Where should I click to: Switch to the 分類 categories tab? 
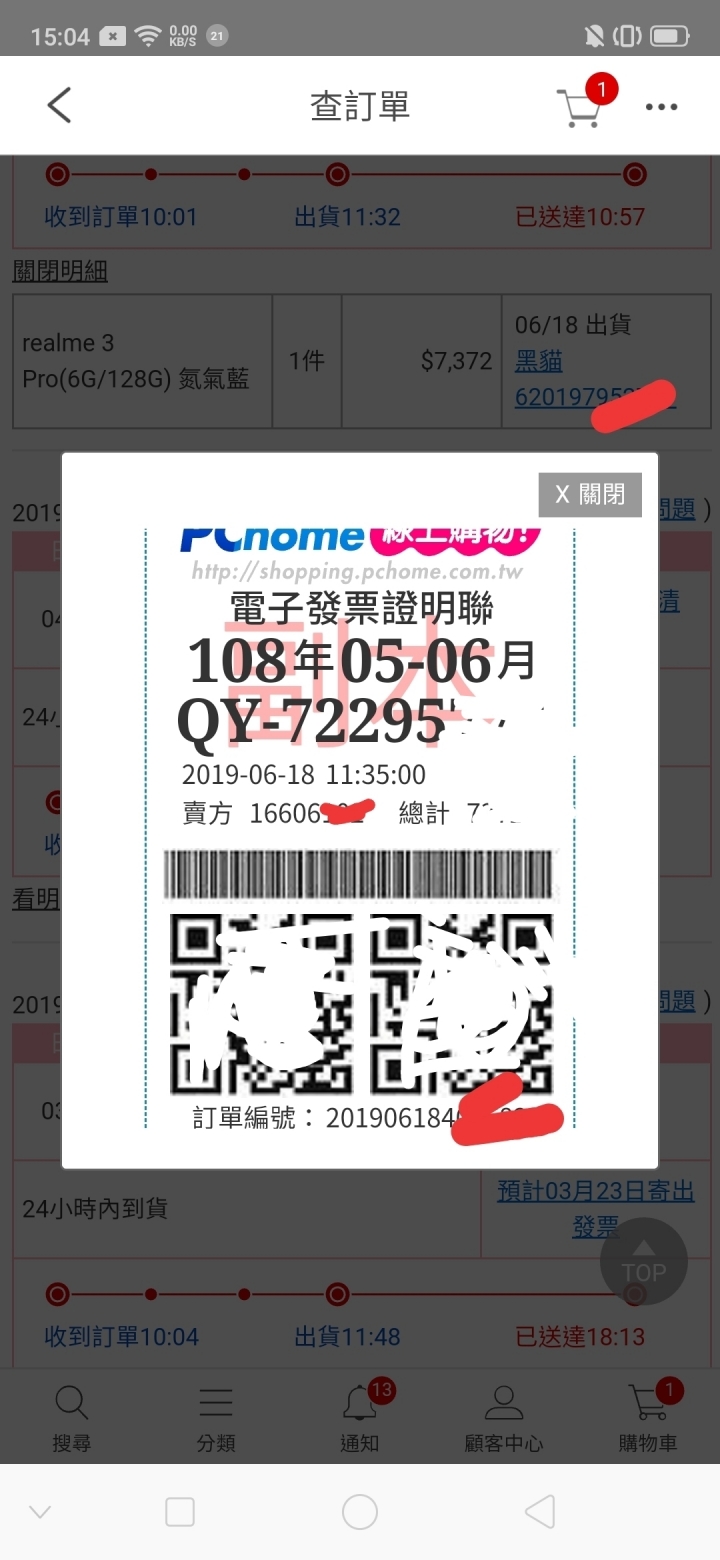click(216, 1417)
